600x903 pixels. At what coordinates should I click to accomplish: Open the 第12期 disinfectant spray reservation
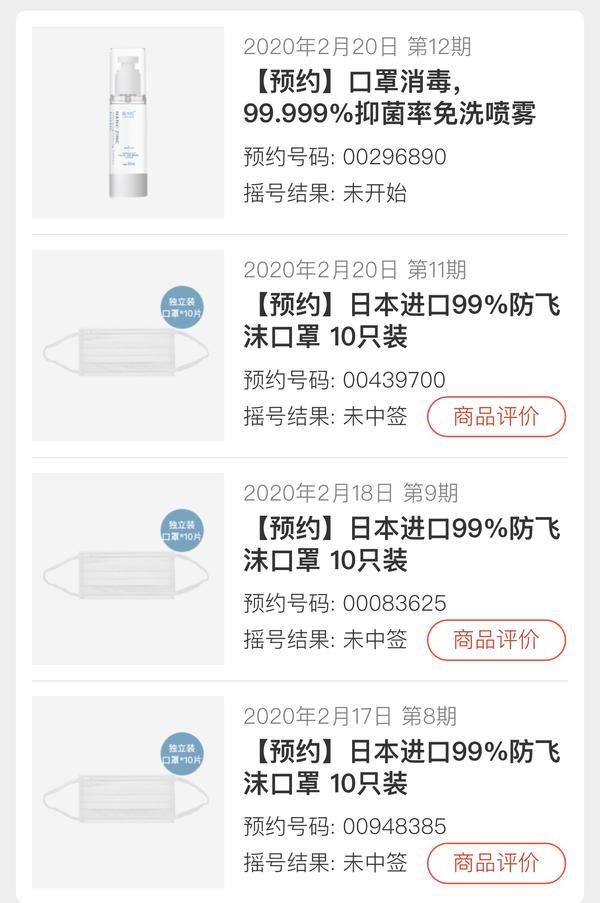tap(389, 98)
